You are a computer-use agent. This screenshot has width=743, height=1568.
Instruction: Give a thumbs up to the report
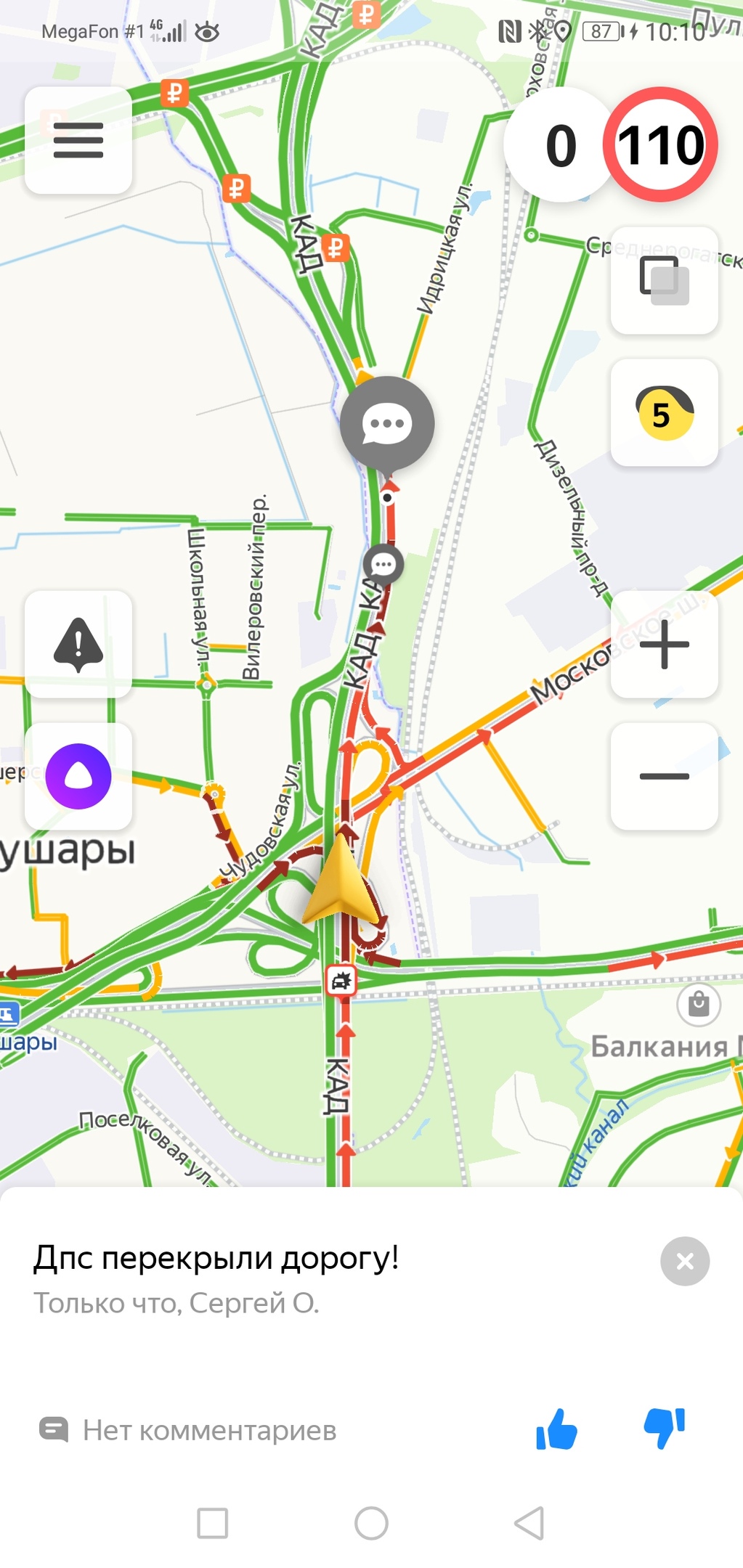pos(556,1429)
